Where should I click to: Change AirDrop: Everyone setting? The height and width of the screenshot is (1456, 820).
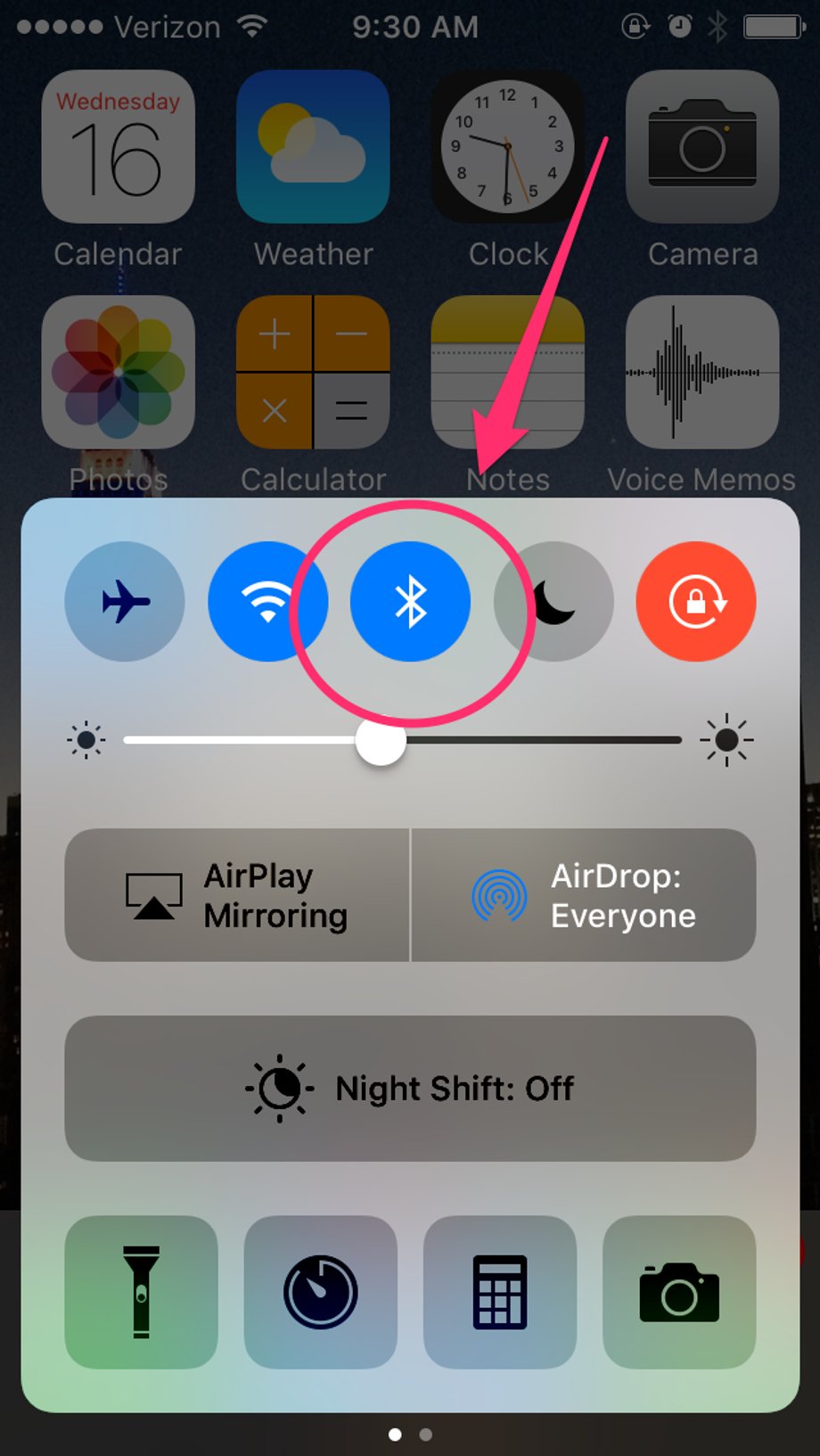pyautogui.click(x=584, y=895)
